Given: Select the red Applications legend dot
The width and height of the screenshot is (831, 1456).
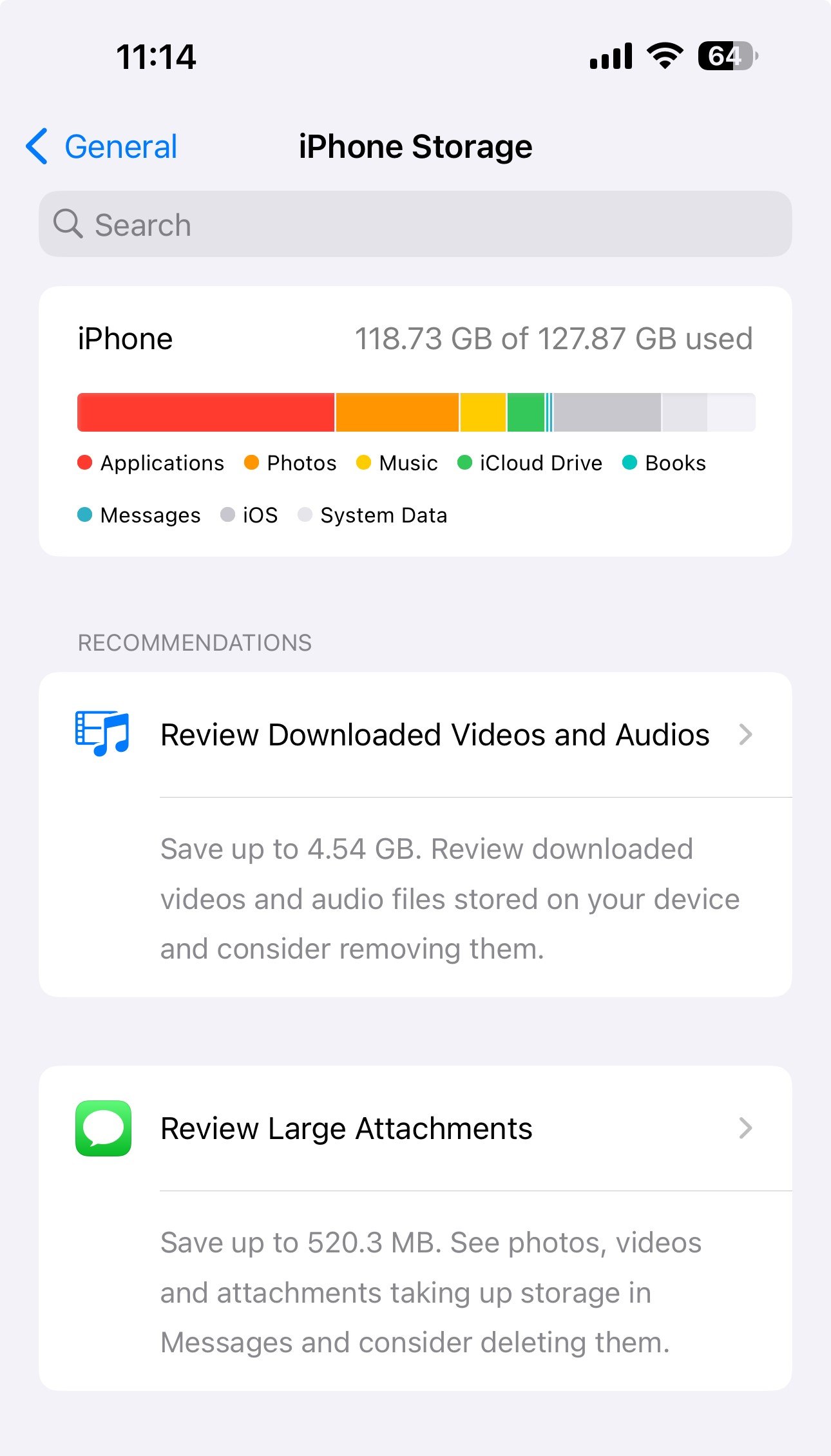Looking at the screenshot, I should tap(84, 463).
